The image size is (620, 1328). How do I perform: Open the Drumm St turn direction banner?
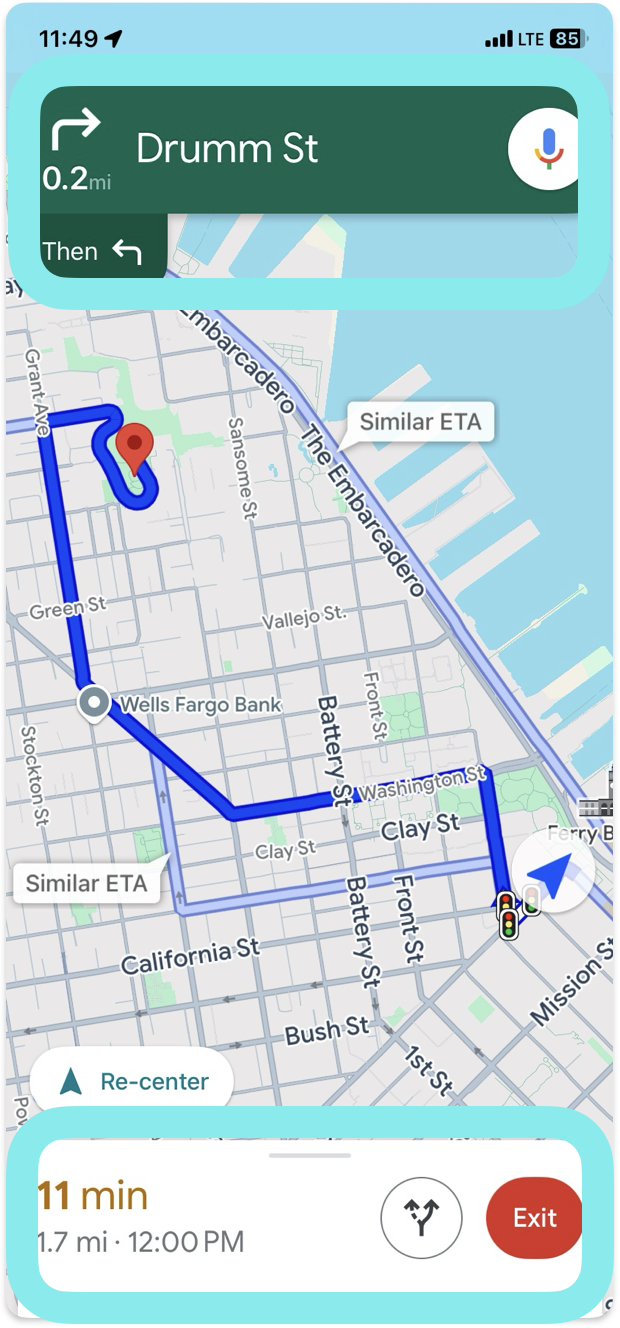pyautogui.click(x=270, y=150)
